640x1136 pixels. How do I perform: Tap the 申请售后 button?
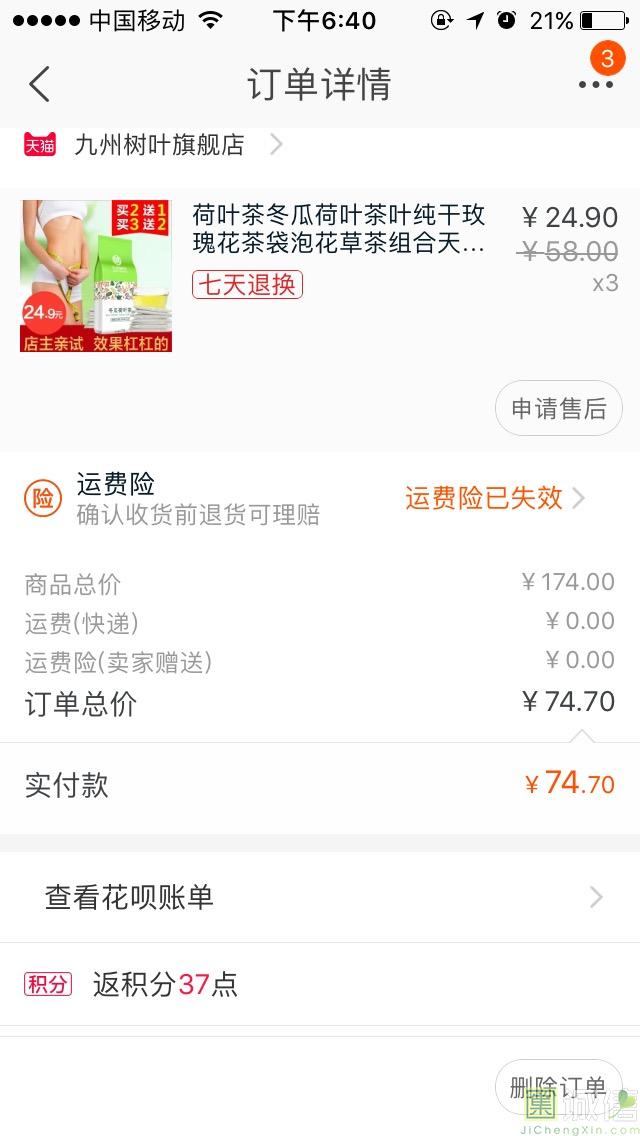pyautogui.click(x=559, y=408)
